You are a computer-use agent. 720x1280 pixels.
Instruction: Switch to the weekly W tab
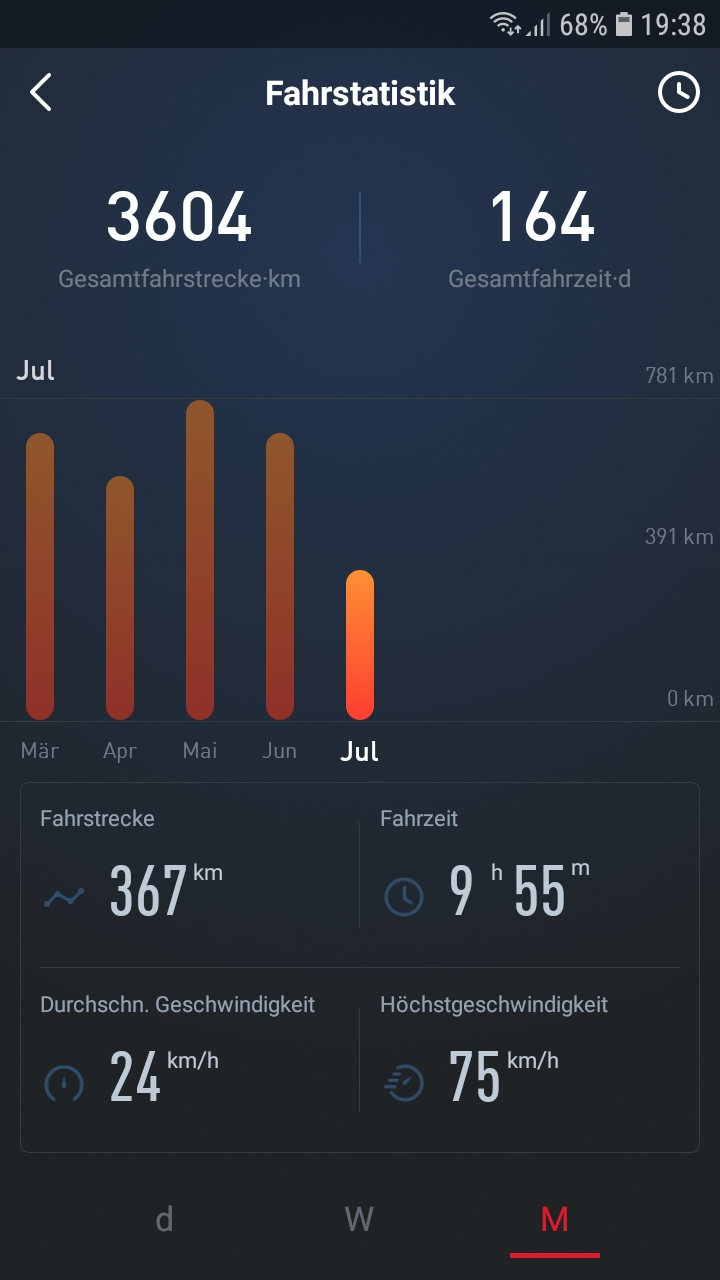[359, 1219]
